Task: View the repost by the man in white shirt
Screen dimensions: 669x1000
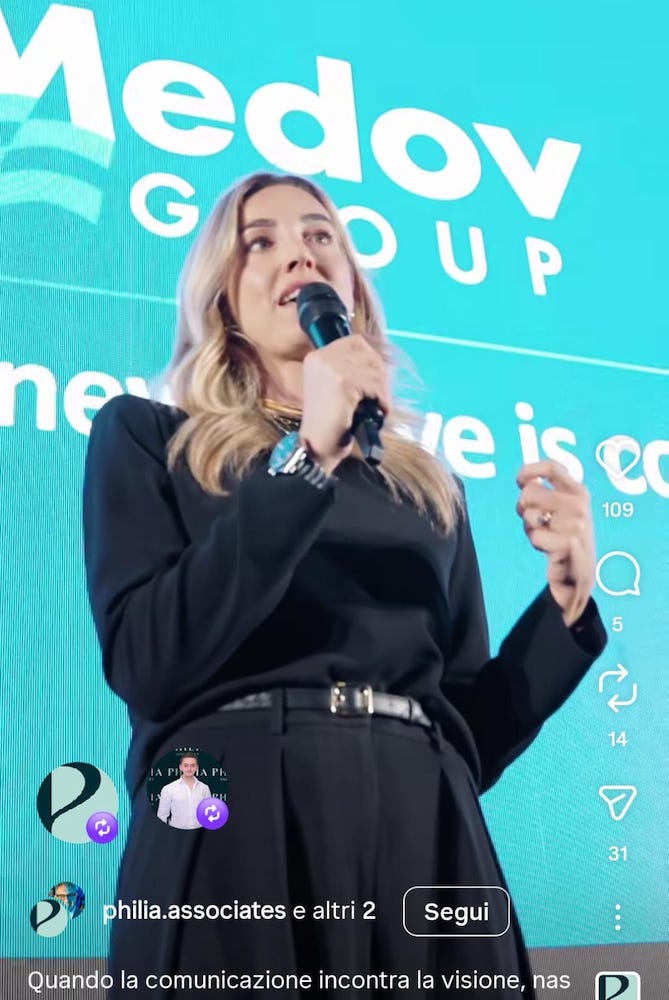Action: coord(187,792)
